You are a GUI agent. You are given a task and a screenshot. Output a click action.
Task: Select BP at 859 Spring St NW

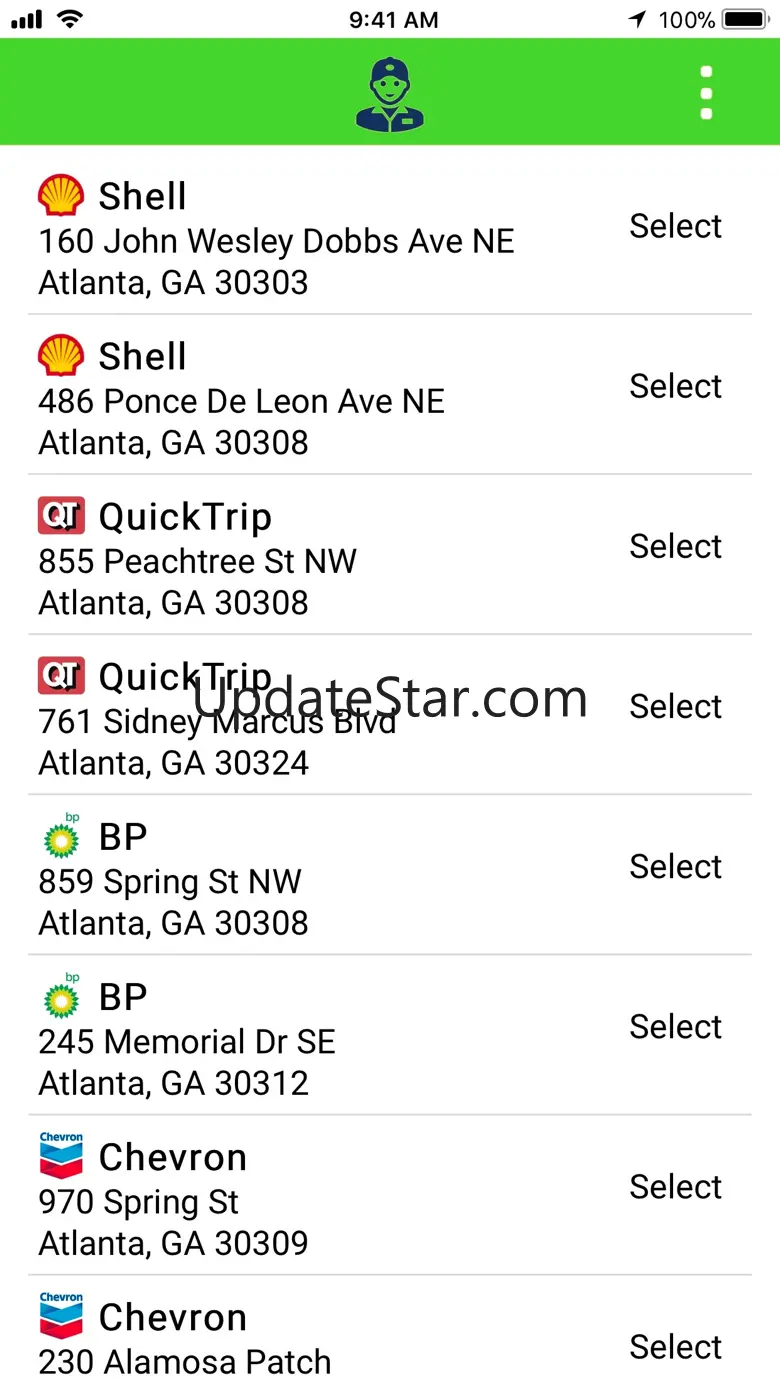point(675,866)
